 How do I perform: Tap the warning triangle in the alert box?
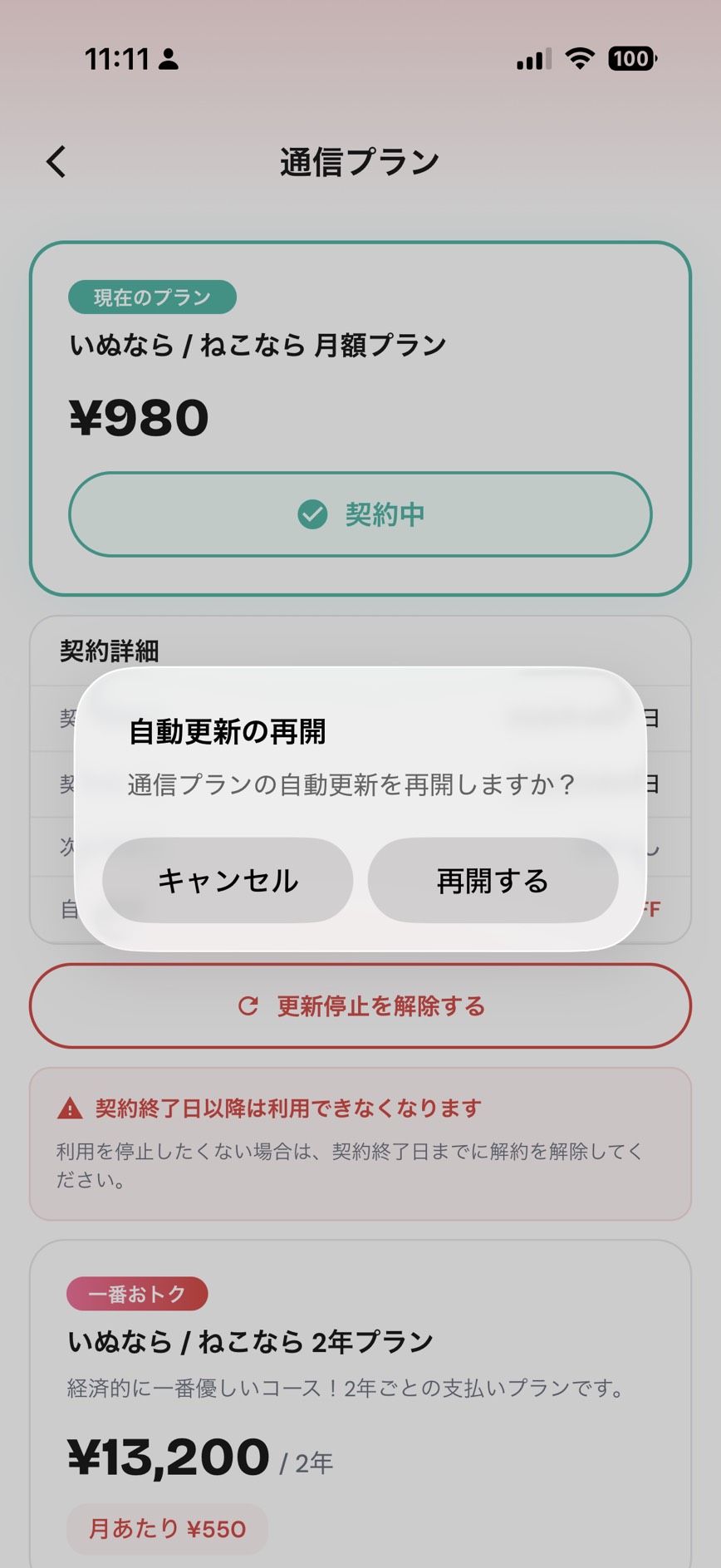pos(70,1107)
